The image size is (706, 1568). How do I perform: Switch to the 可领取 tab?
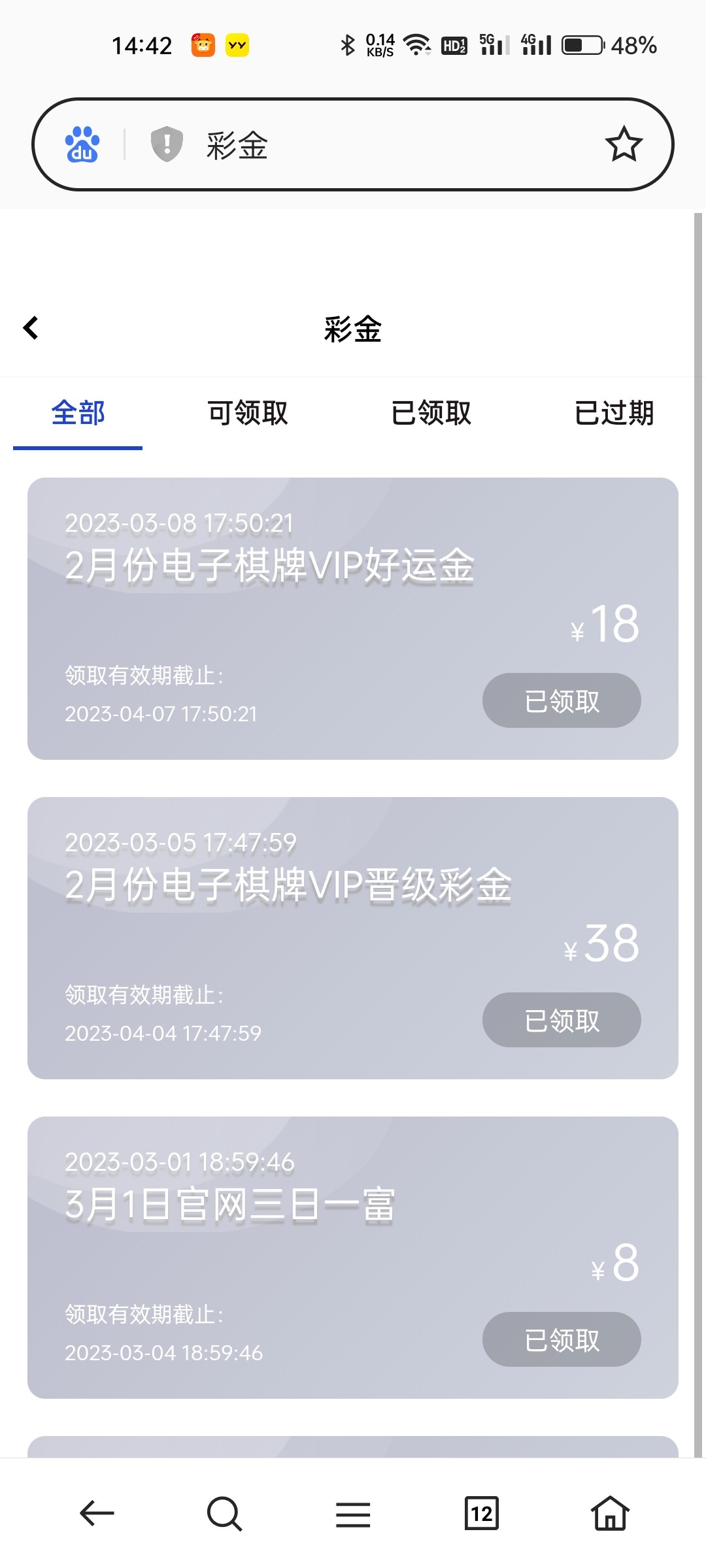pyautogui.click(x=248, y=414)
